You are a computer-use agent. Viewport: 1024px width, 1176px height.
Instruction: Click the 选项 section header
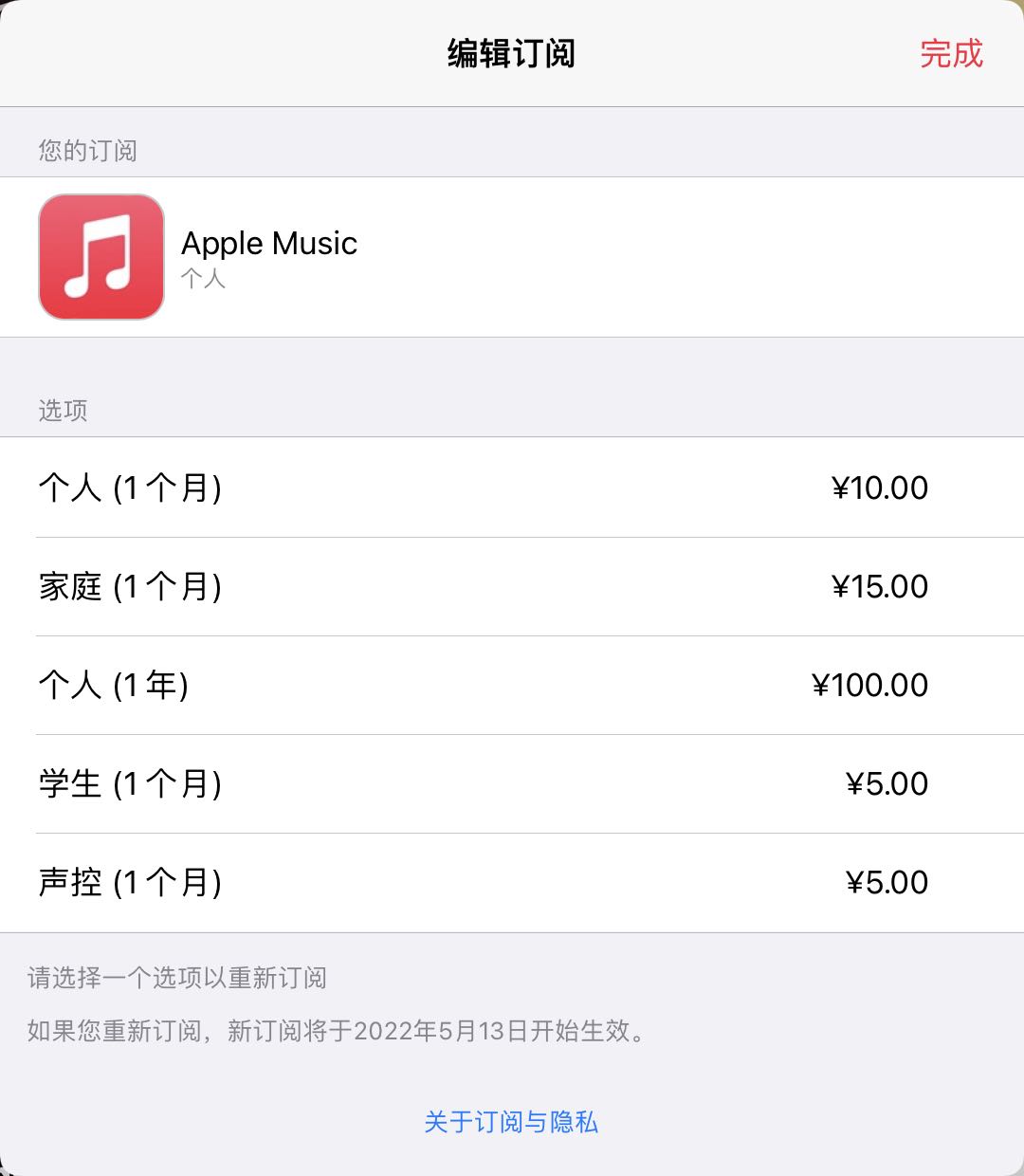click(x=63, y=411)
